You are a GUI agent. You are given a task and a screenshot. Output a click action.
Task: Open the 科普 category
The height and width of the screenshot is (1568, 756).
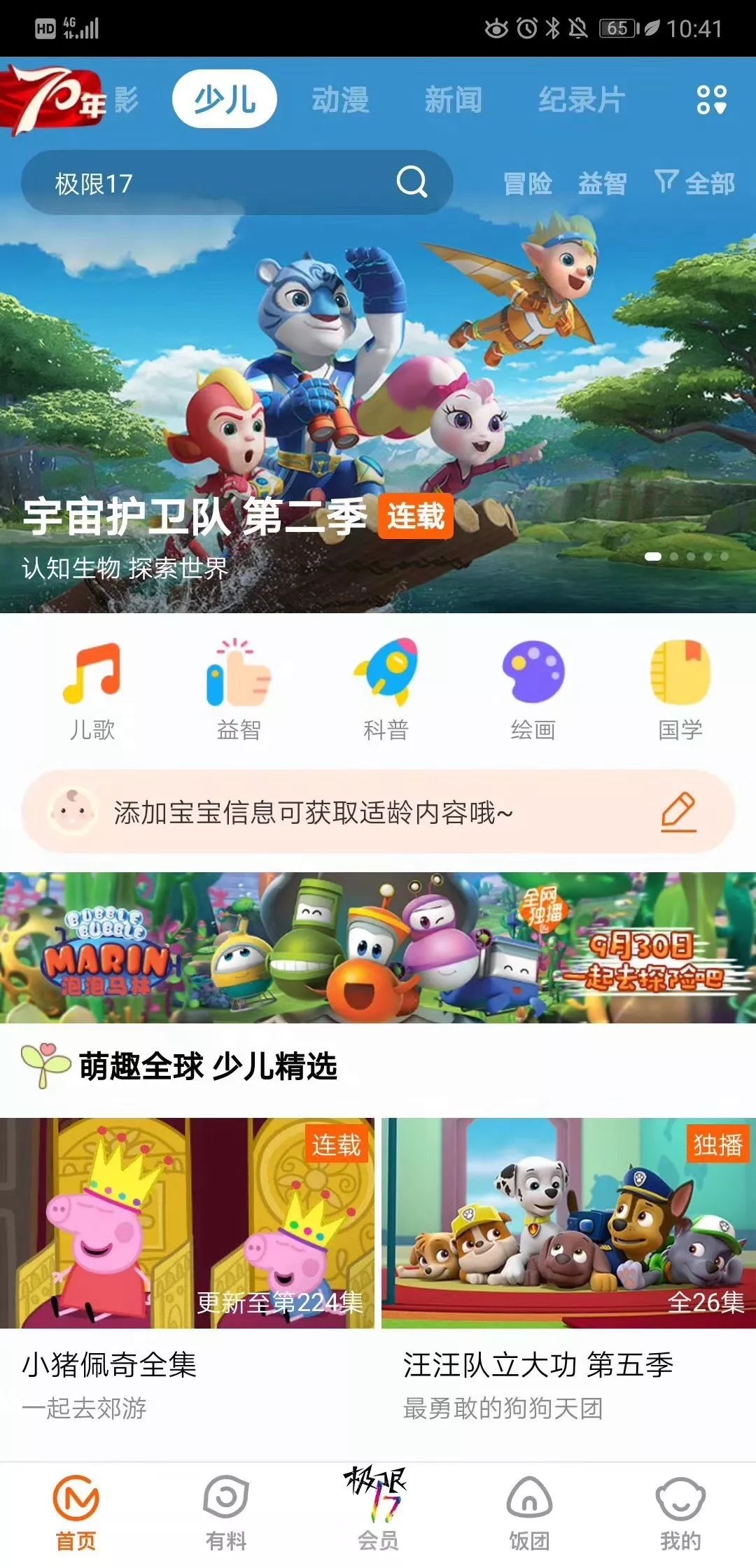[386, 690]
